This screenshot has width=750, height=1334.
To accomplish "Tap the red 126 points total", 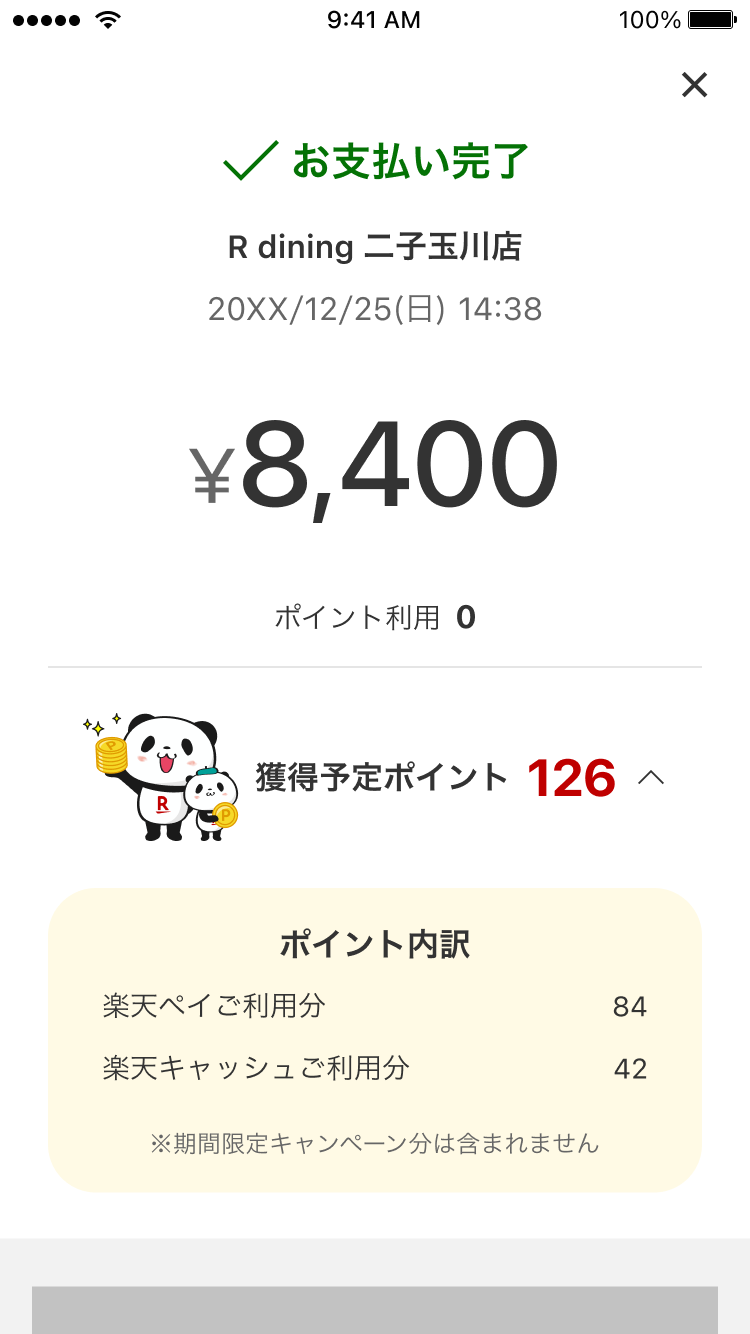I will [x=572, y=778].
